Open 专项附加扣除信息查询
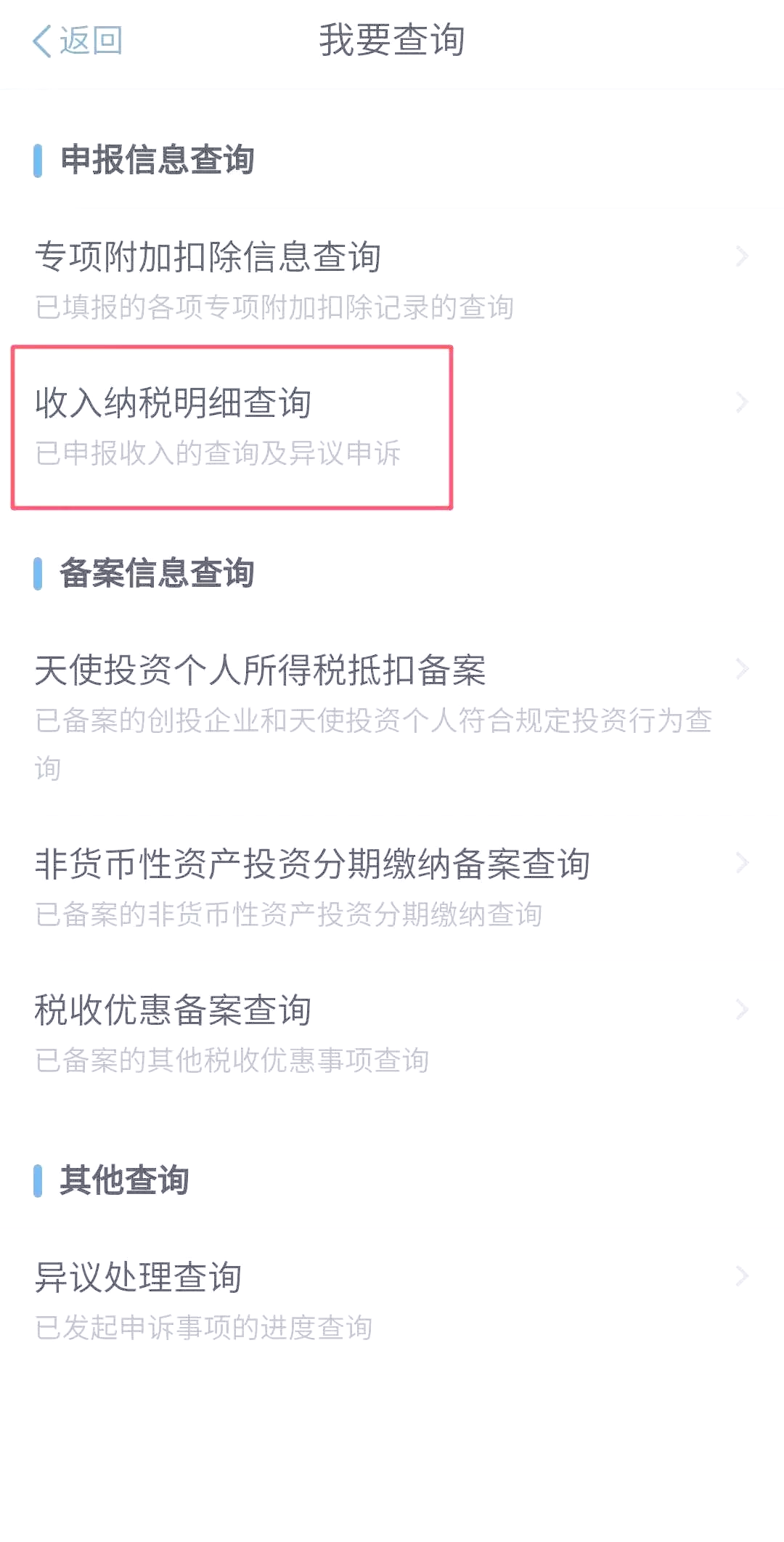Screen dimensions: 784x1542 tap(208, 258)
